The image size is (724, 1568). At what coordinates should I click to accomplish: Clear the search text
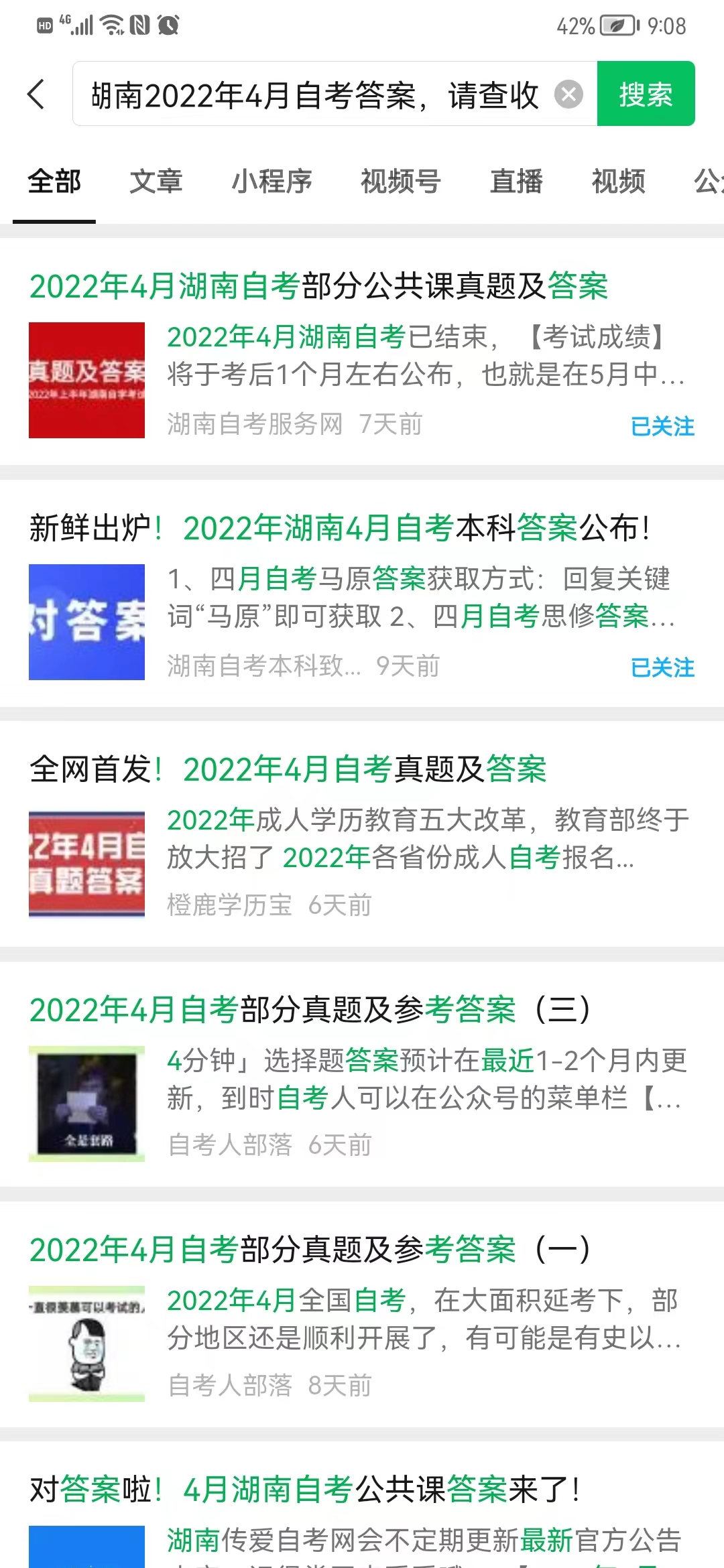[x=568, y=94]
